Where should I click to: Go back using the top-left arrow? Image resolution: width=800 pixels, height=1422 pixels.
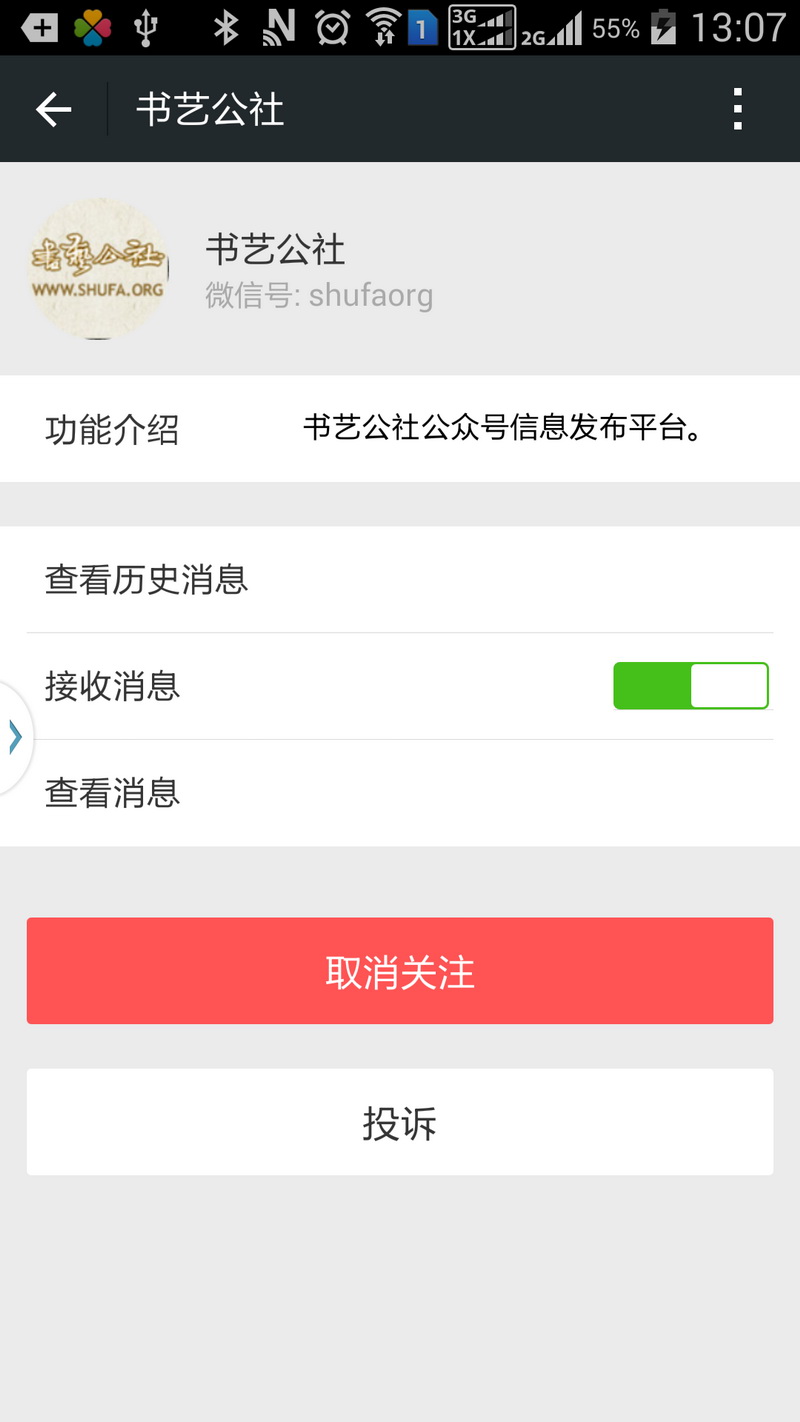pos(54,109)
